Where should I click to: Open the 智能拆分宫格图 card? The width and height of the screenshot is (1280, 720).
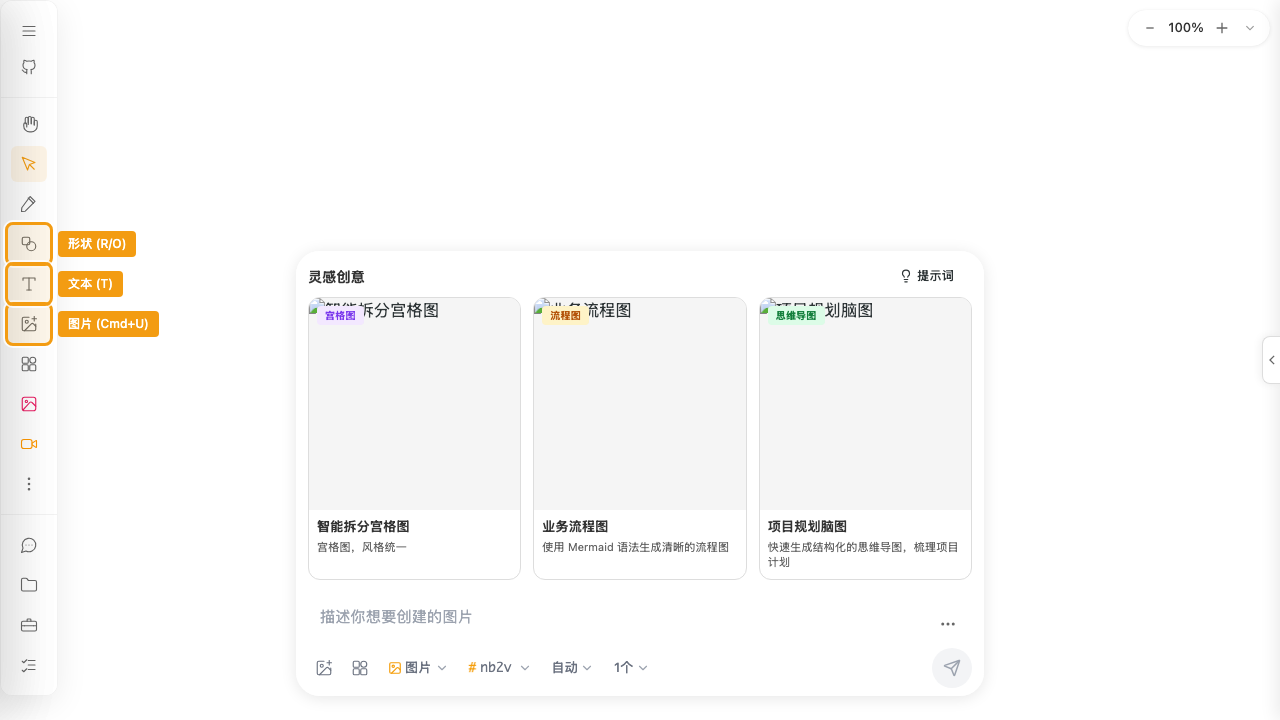414,438
